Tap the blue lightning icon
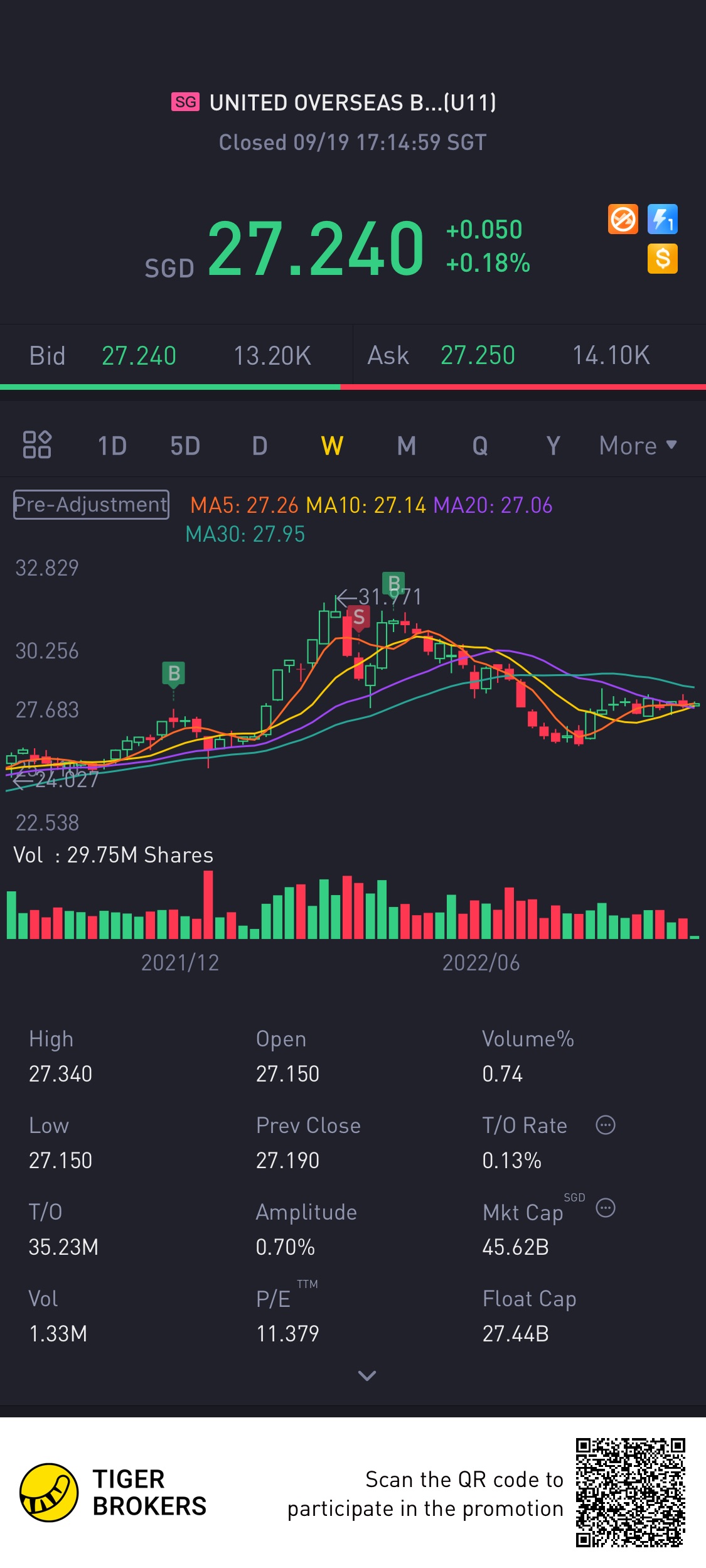This screenshot has width=706, height=1568. pos(663,219)
